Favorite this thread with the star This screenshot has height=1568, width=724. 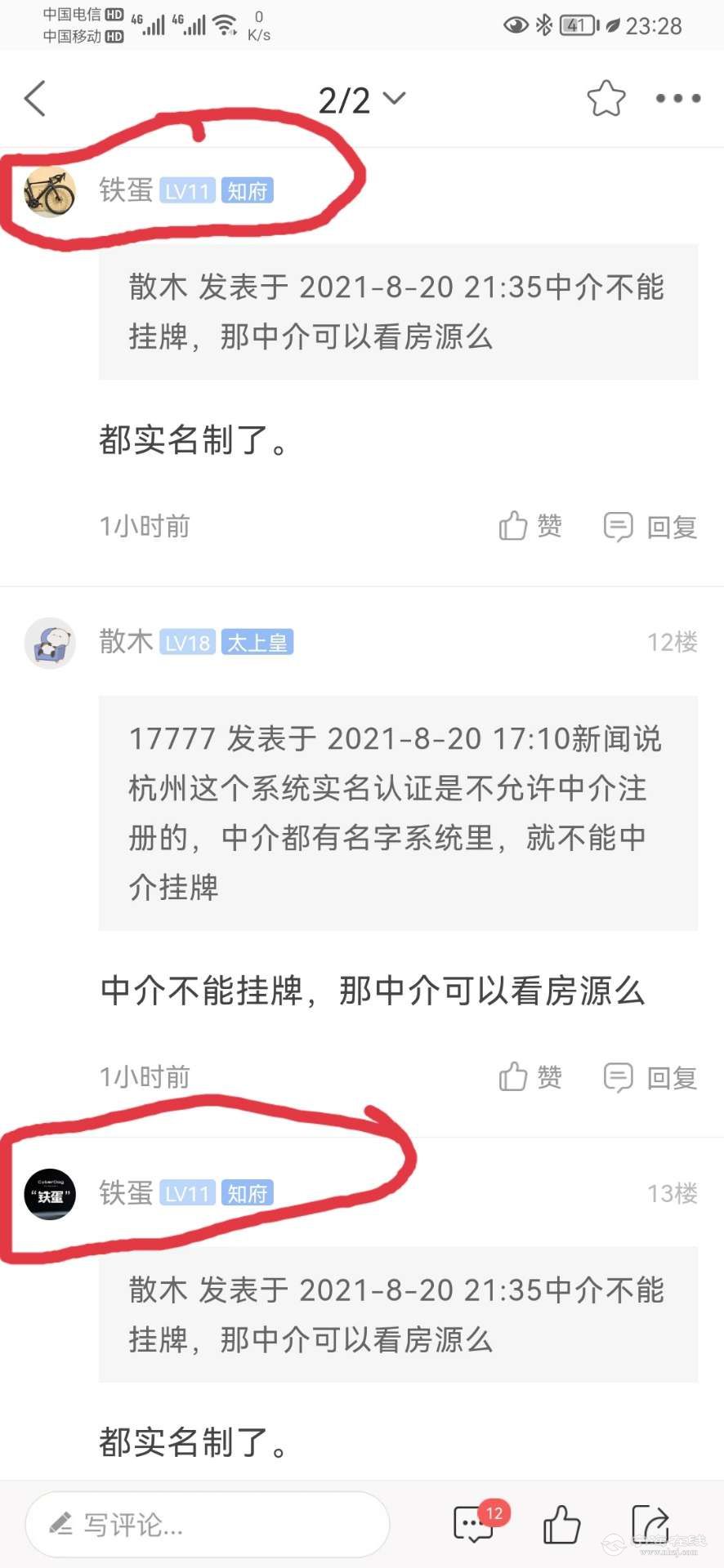(x=606, y=99)
